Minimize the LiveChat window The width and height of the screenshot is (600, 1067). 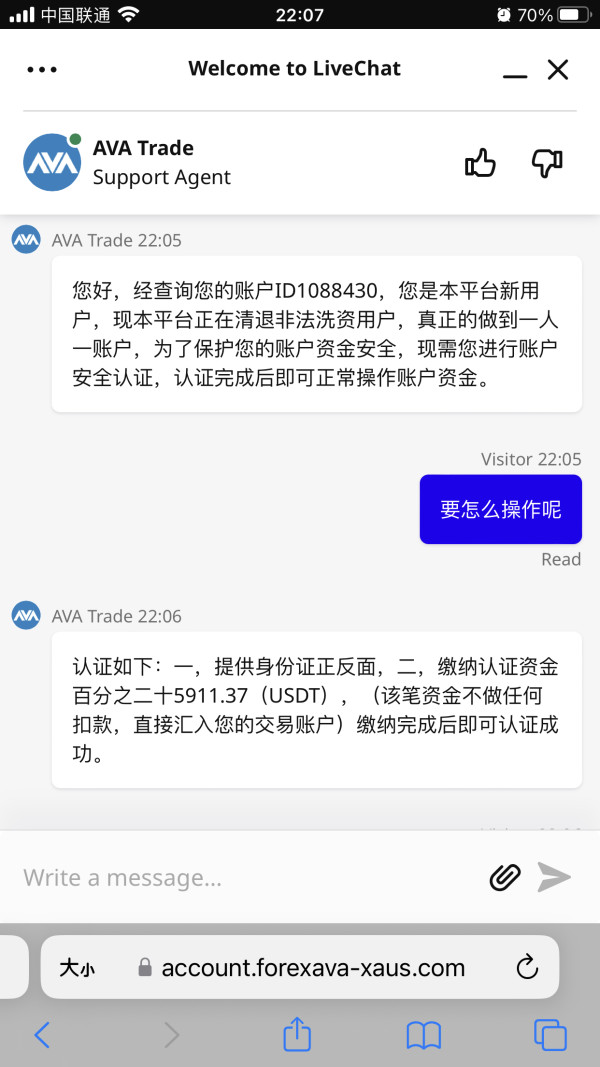[515, 71]
